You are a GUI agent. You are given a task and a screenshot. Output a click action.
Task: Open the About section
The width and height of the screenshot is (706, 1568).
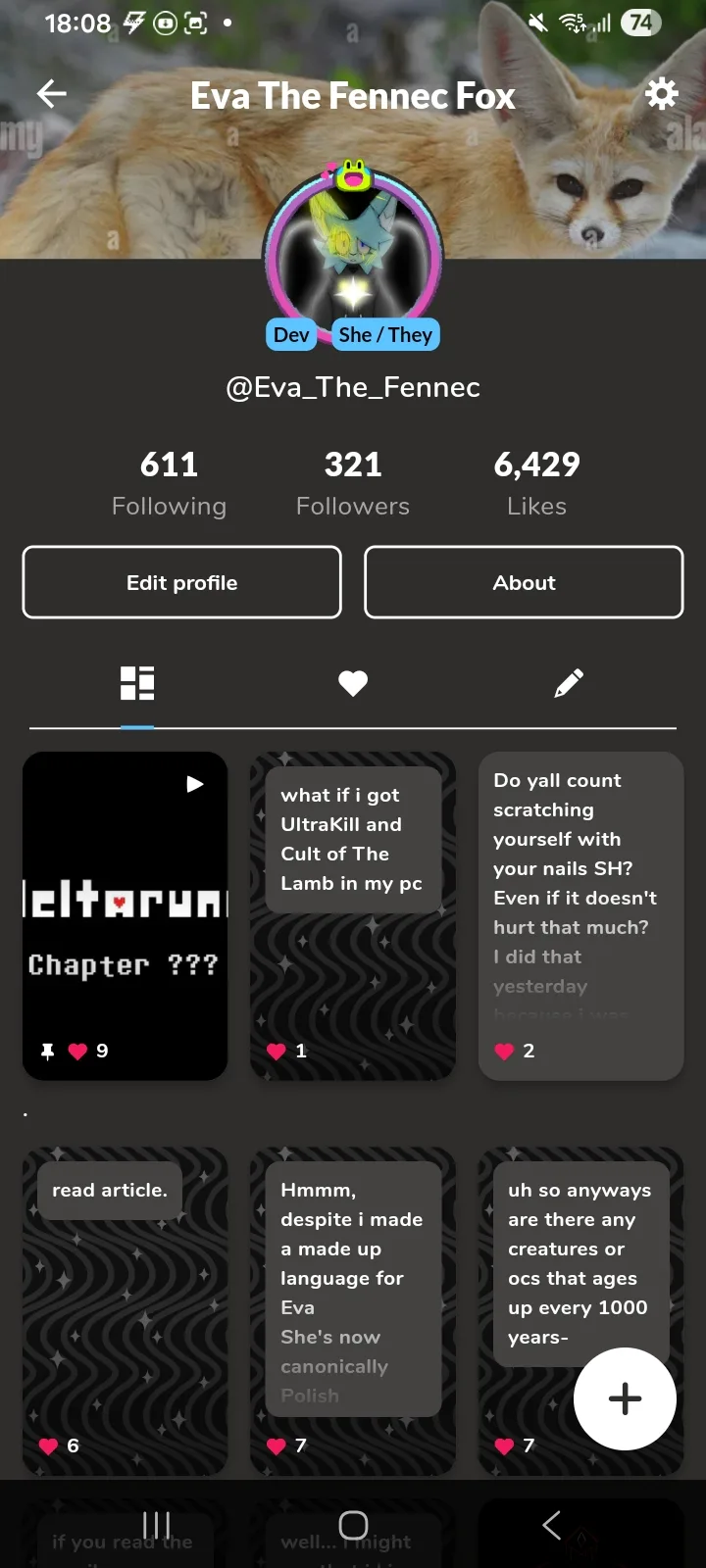pyautogui.click(x=524, y=583)
